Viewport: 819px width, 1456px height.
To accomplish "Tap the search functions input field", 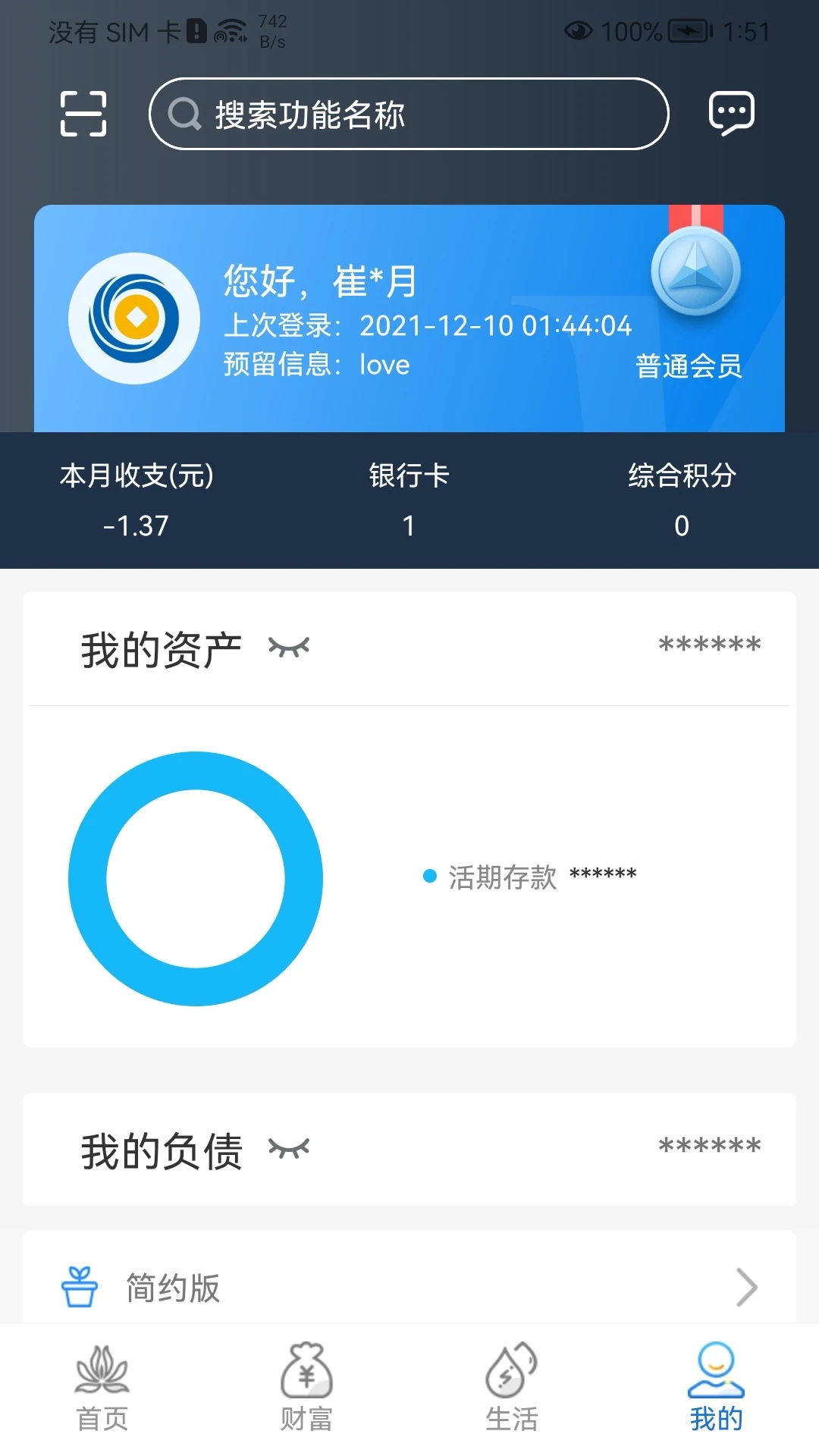I will 408,115.
